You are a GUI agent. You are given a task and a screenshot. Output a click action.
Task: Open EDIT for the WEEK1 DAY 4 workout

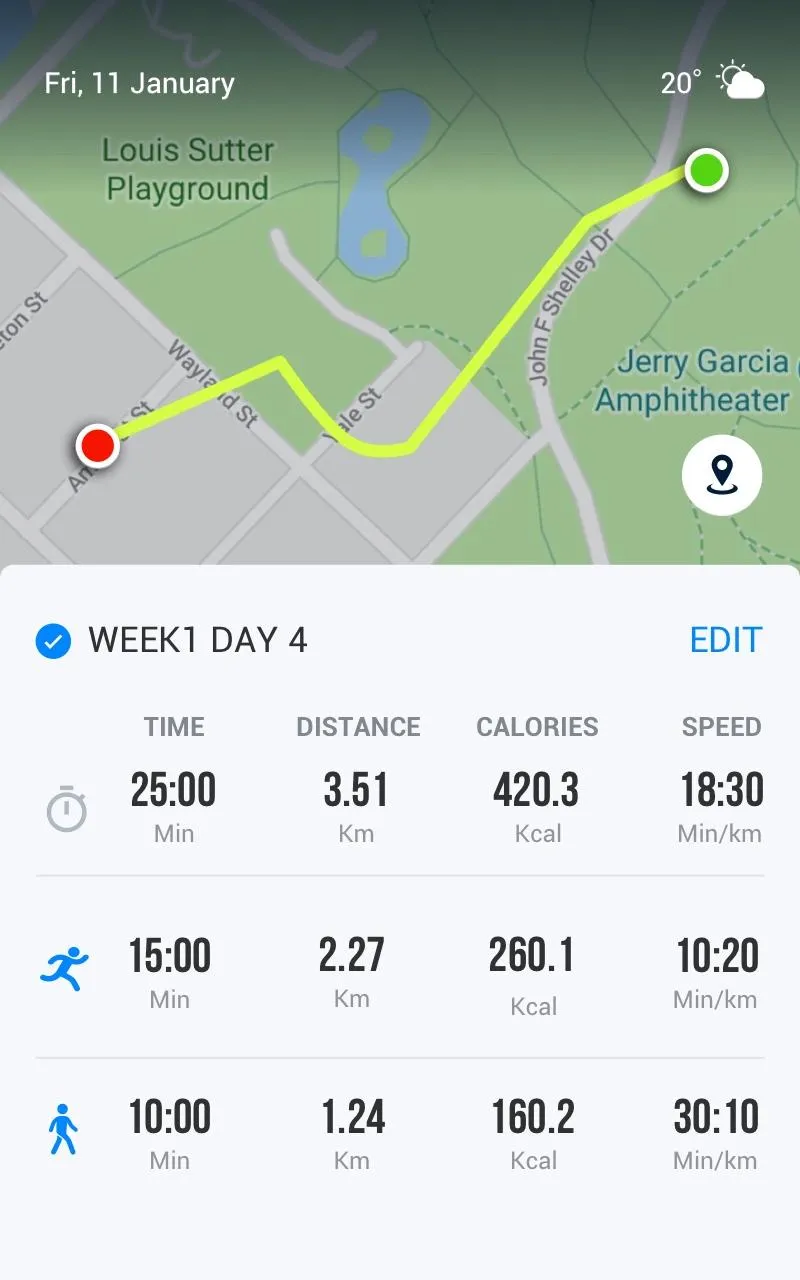pyautogui.click(x=726, y=640)
